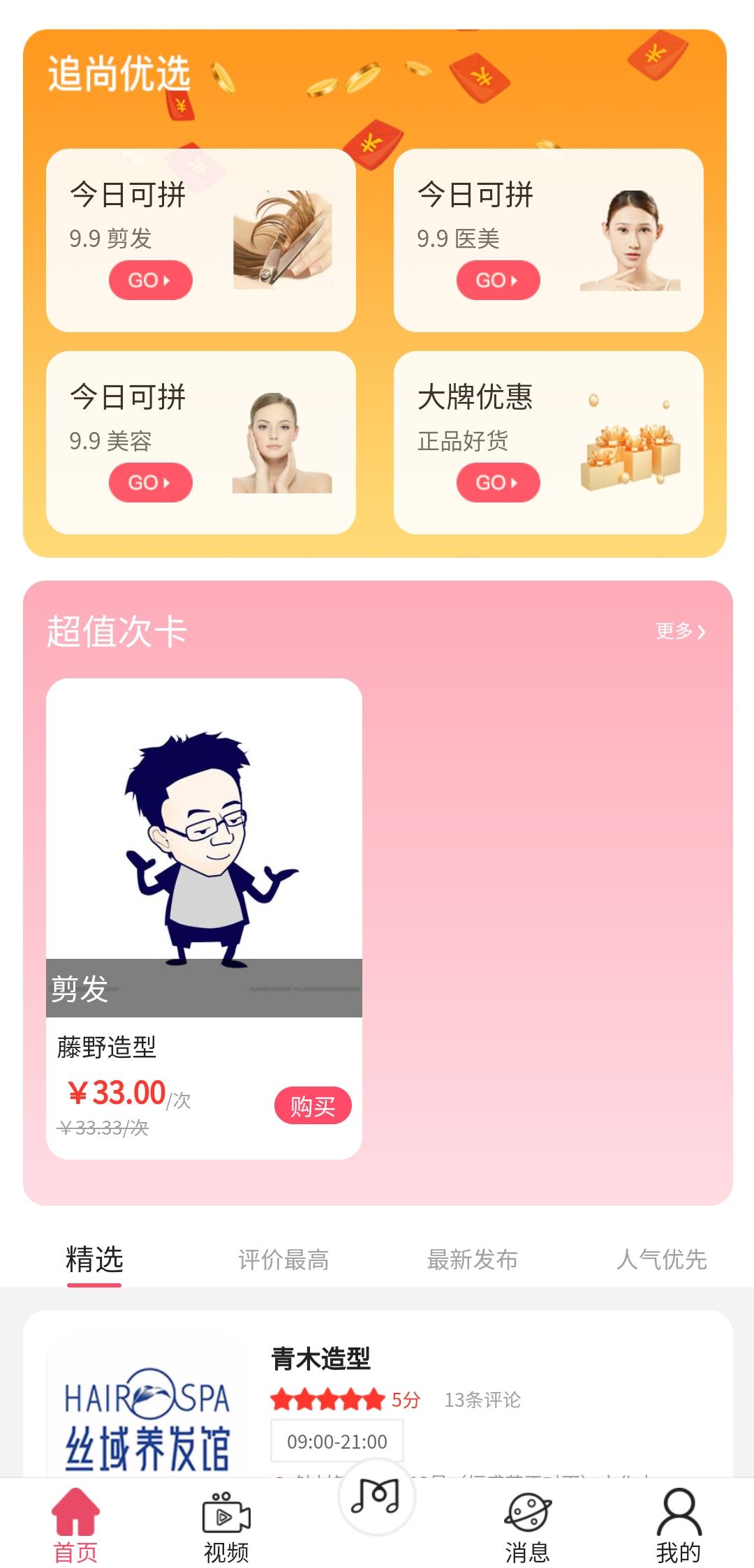
Task: Switch to 最新发布 tab
Action: [x=473, y=1260]
